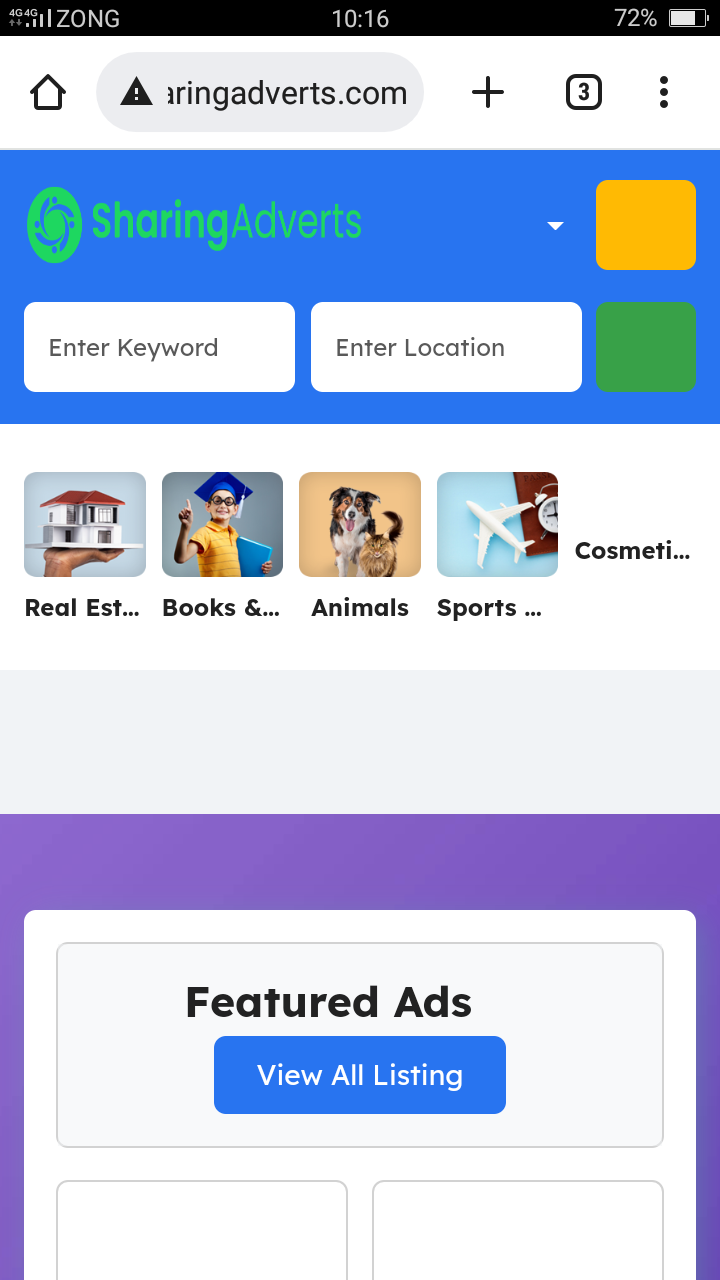
Task: Go to browser home page
Action: coord(48,93)
